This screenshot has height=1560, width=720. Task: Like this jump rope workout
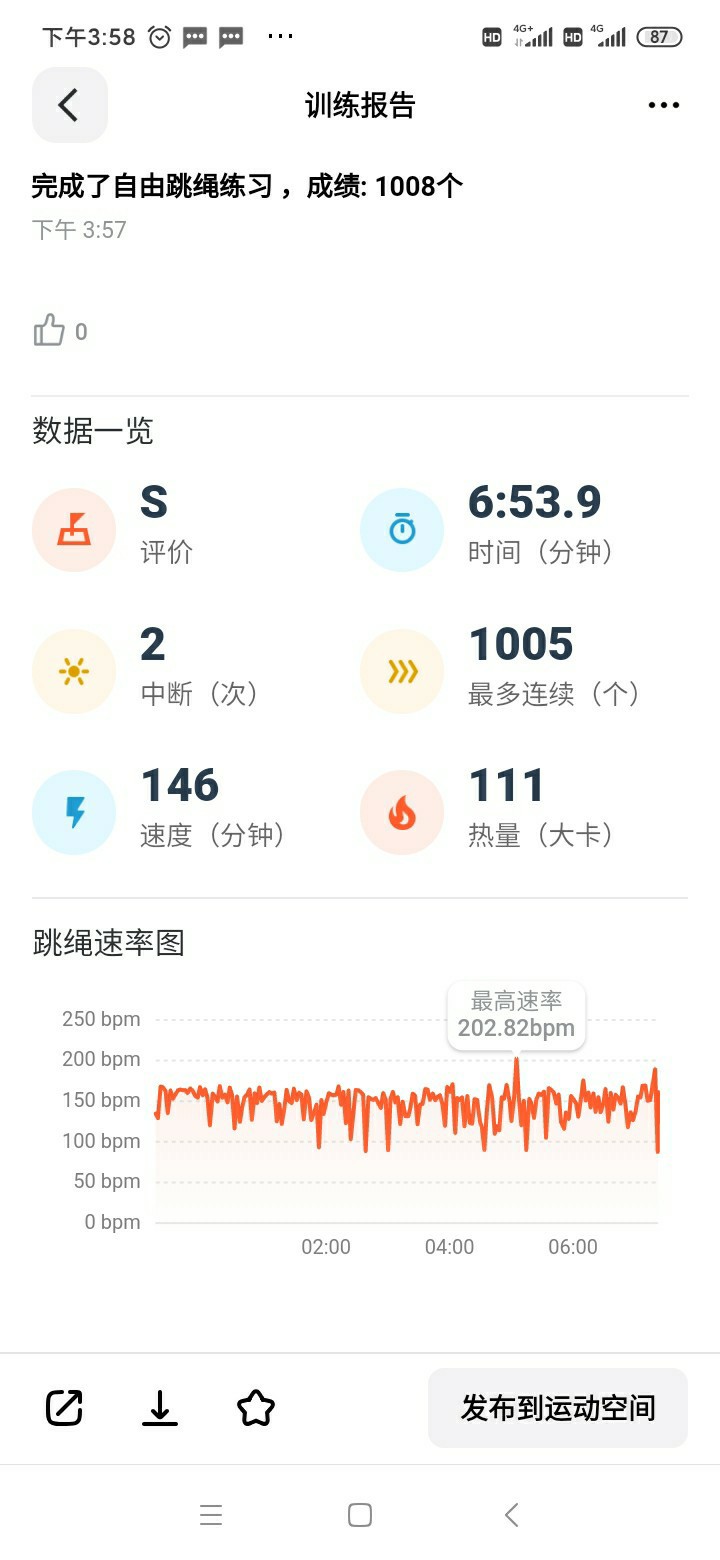49,331
